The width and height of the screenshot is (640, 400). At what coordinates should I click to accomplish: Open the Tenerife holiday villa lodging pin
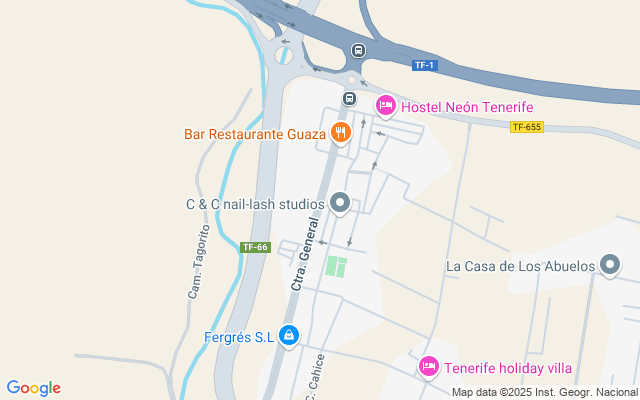[429, 367]
